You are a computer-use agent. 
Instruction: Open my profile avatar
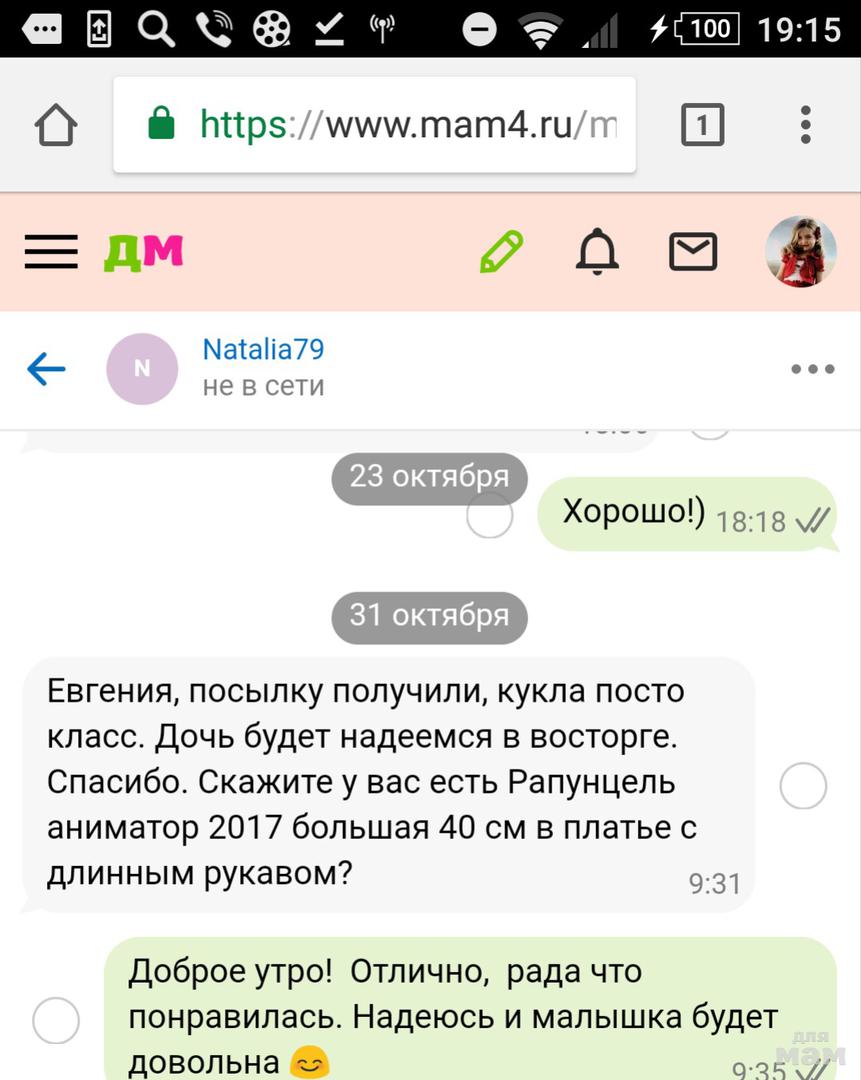pyautogui.click(x=800, y=252)
